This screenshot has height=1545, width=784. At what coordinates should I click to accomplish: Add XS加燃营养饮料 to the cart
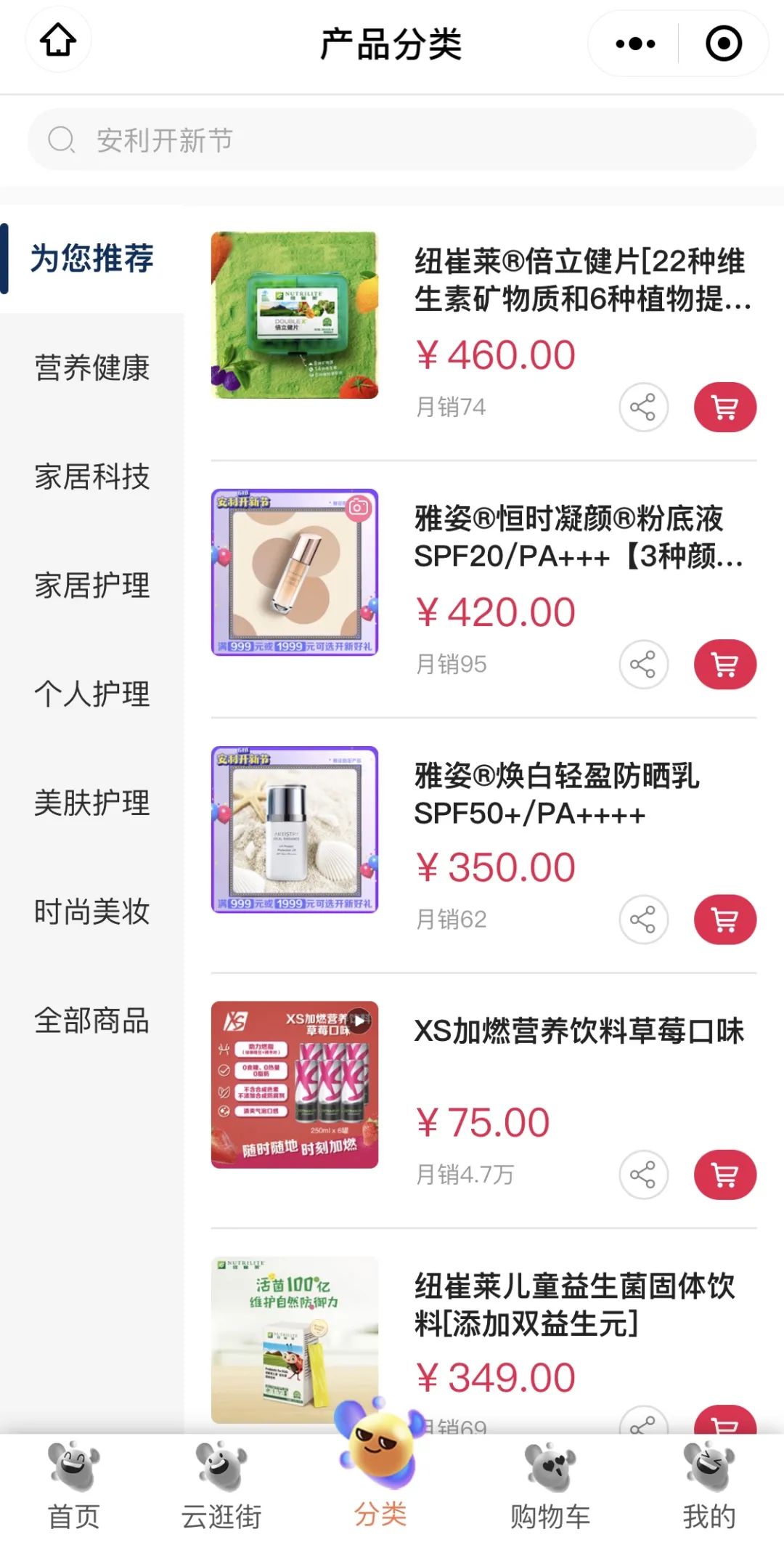point(724,1175)
